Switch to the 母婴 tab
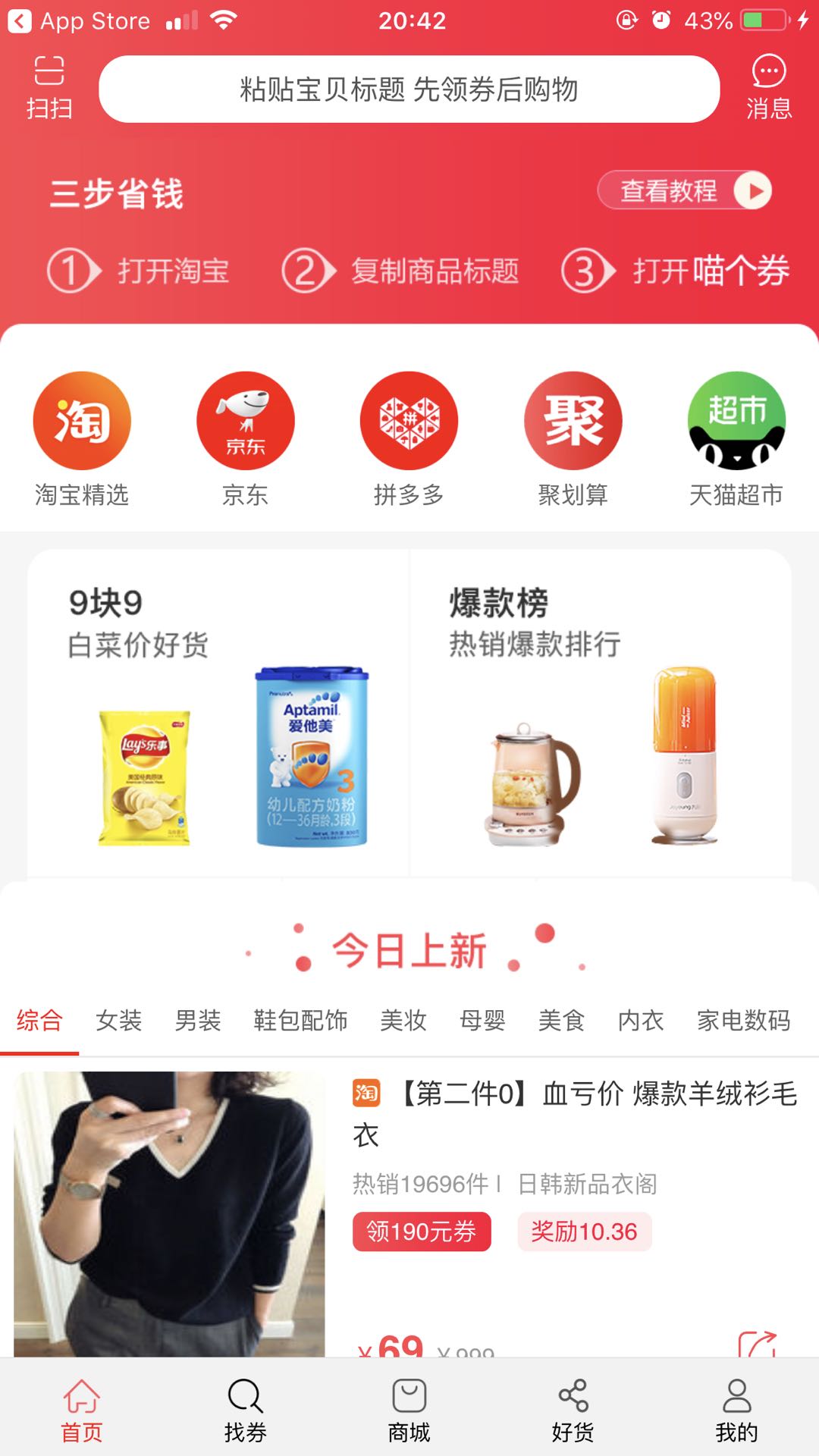This screenshot has height=1456, width=819. point(484,1021)
